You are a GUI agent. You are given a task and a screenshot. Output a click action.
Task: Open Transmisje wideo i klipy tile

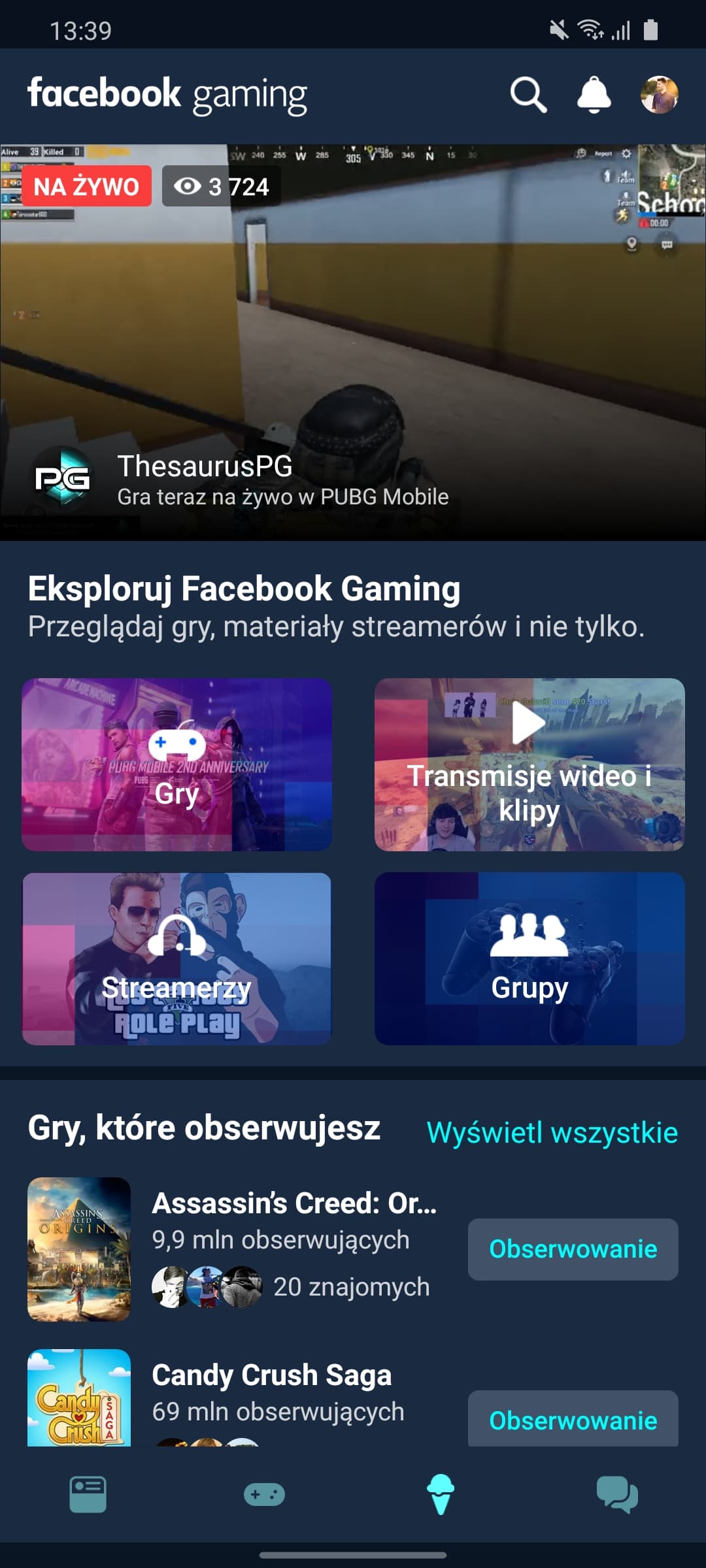[529, 764]
